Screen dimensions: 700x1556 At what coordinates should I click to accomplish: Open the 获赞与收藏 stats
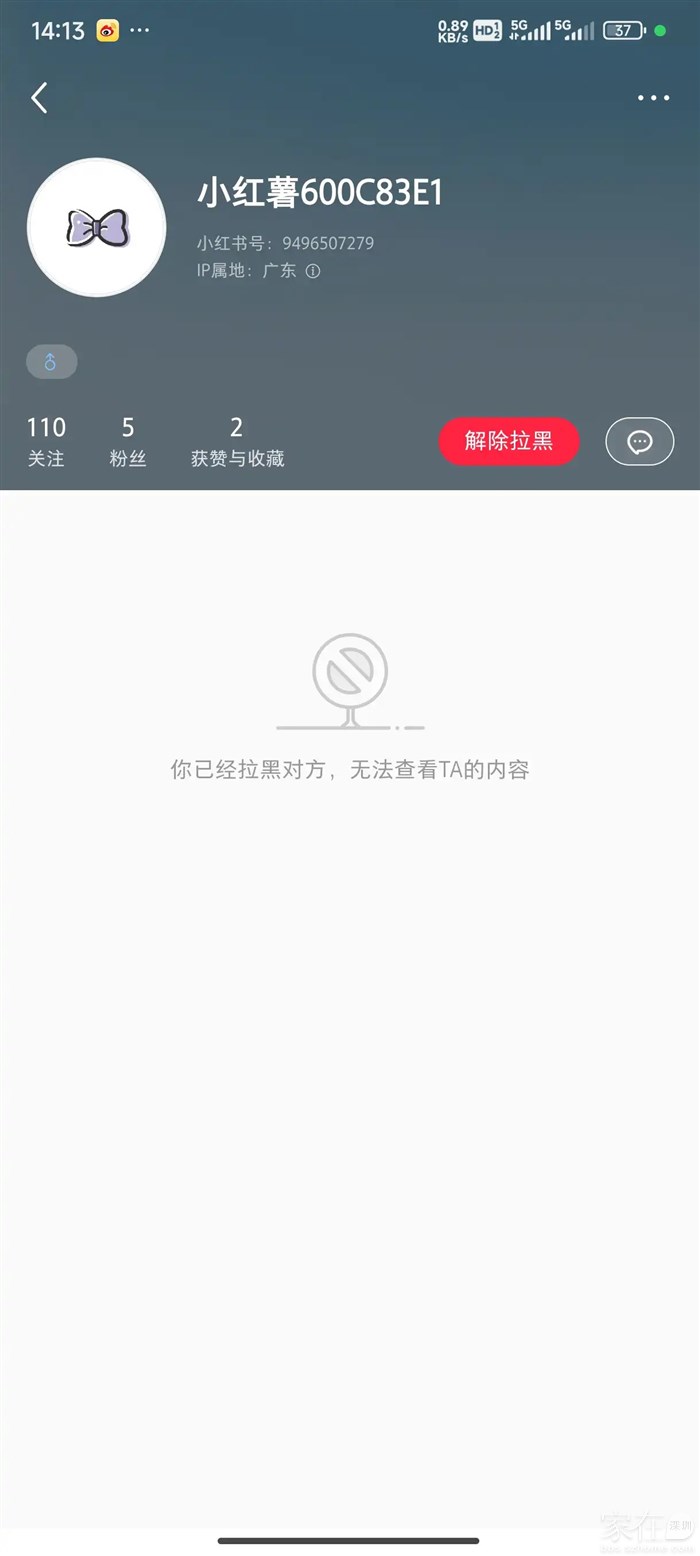[237, 442]
